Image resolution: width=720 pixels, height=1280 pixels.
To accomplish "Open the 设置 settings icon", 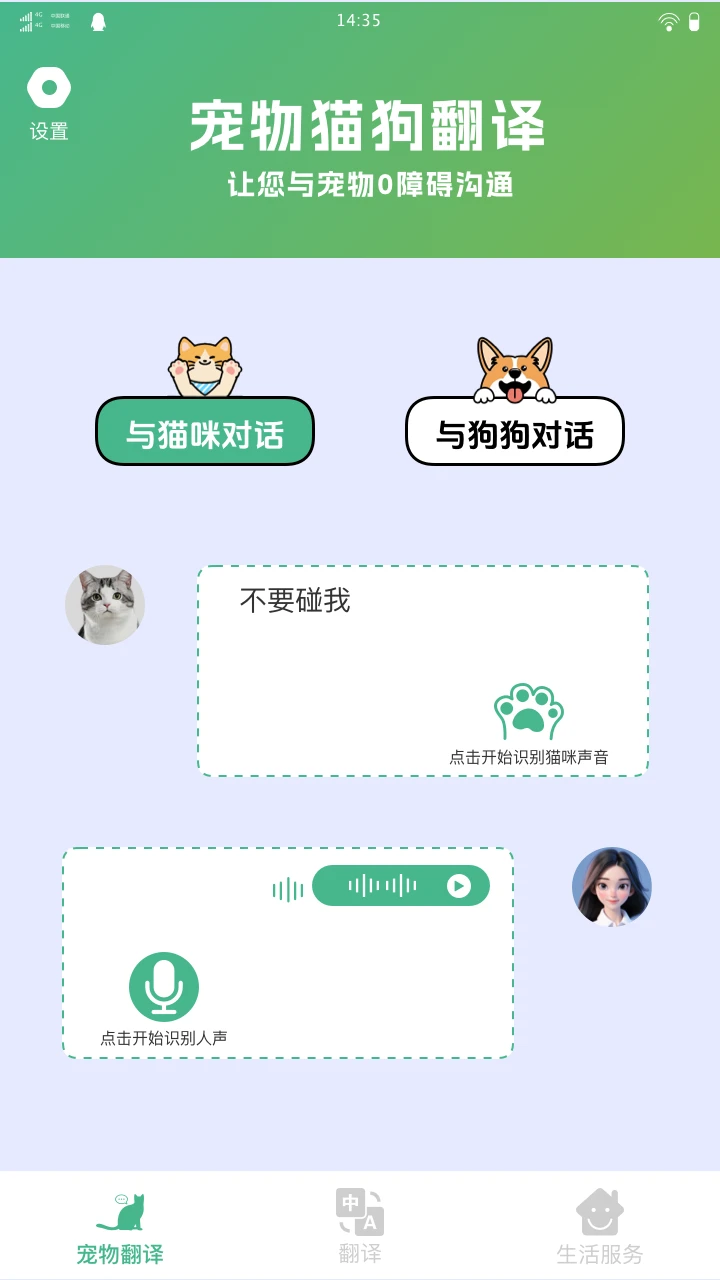I will tap(48, 90).
